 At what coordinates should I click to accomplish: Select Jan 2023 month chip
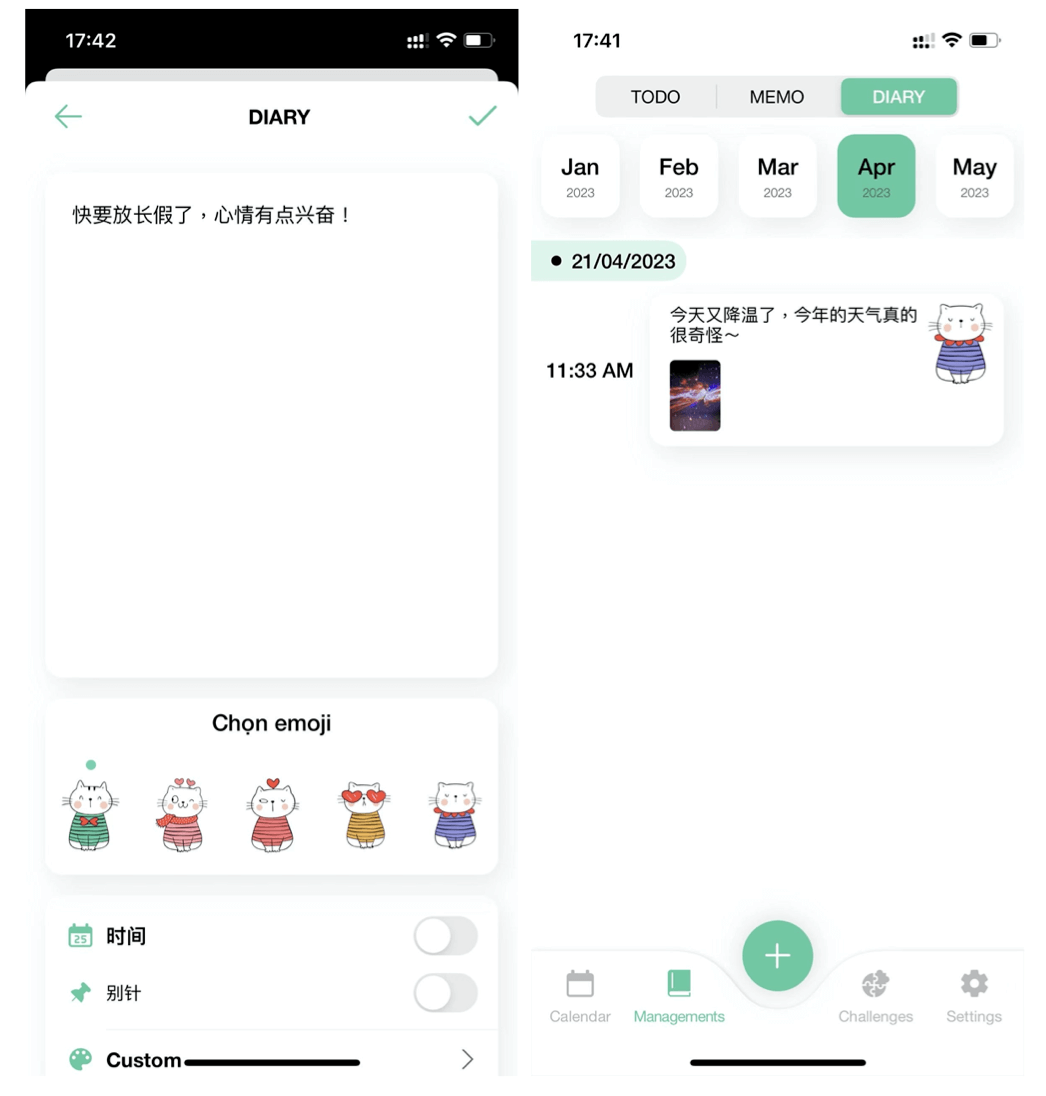tap(580, 176)
